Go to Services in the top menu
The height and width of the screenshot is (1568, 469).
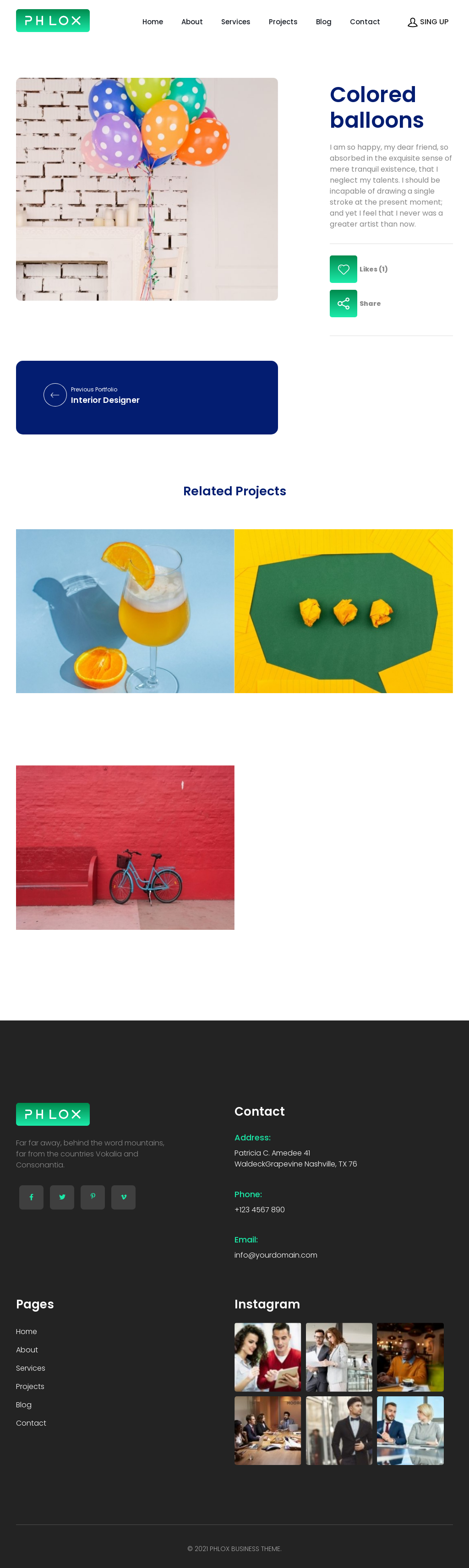[235, 22]
